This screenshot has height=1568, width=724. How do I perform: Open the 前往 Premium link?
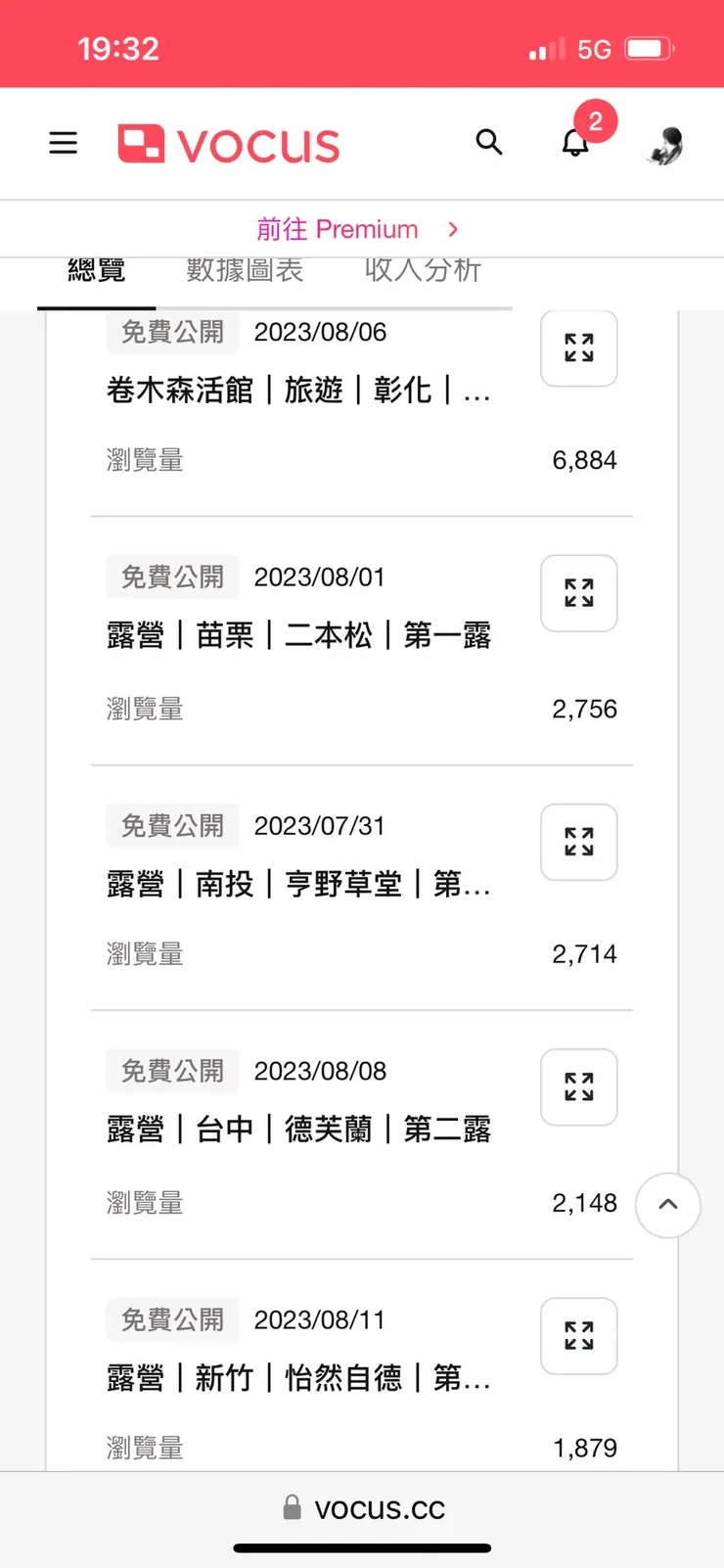click(338, 228)
